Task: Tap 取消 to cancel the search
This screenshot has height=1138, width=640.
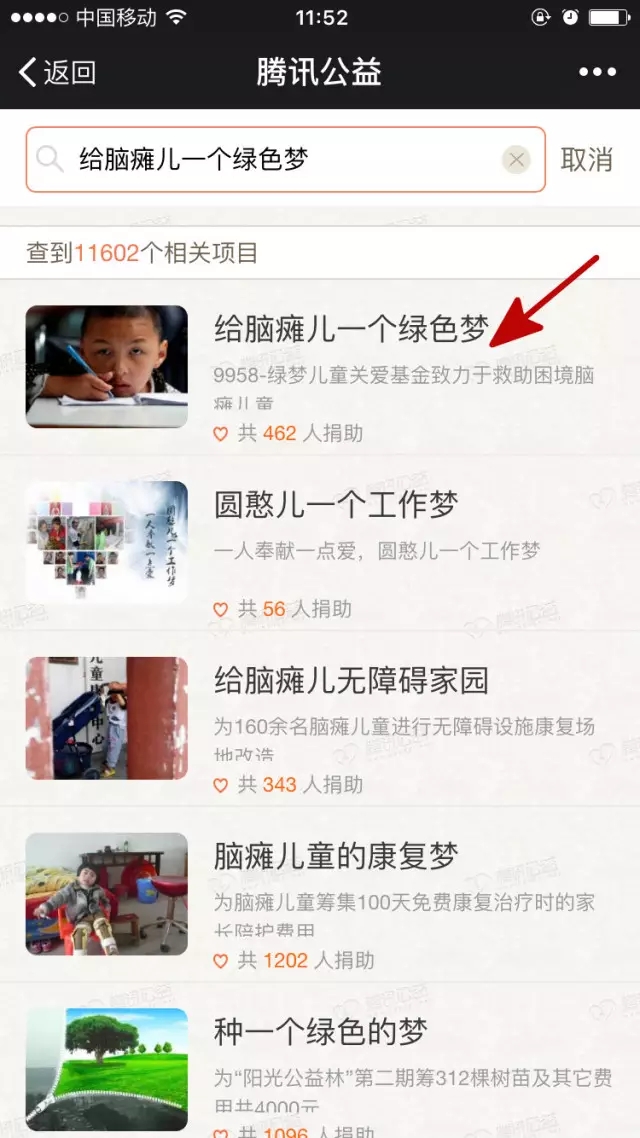Action: click(586, 160)
